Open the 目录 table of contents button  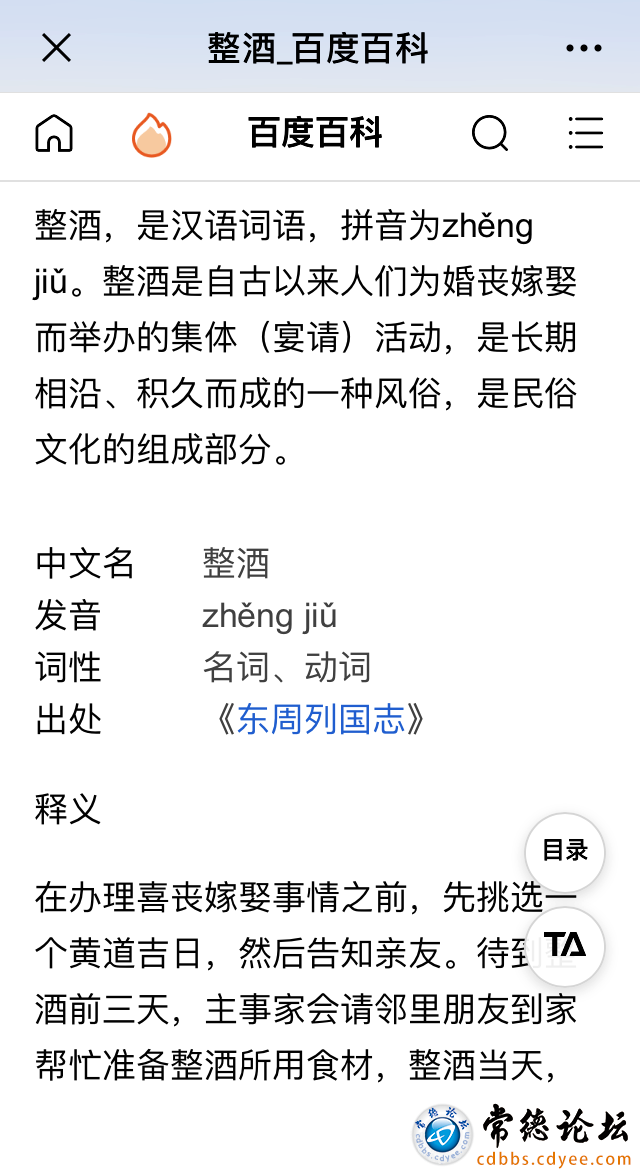pos(564,851)
